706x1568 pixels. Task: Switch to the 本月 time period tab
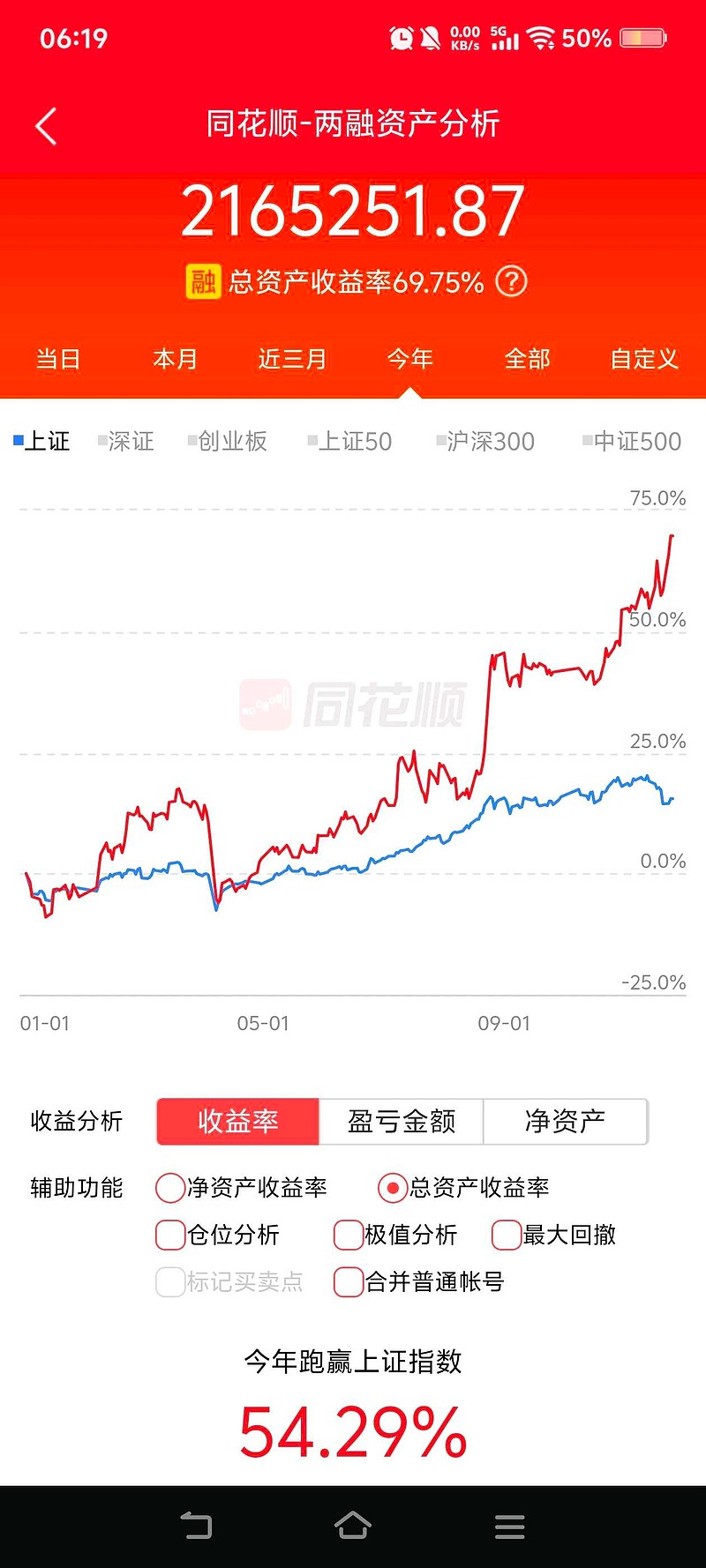pyautogui.click(x=175, y=359)
